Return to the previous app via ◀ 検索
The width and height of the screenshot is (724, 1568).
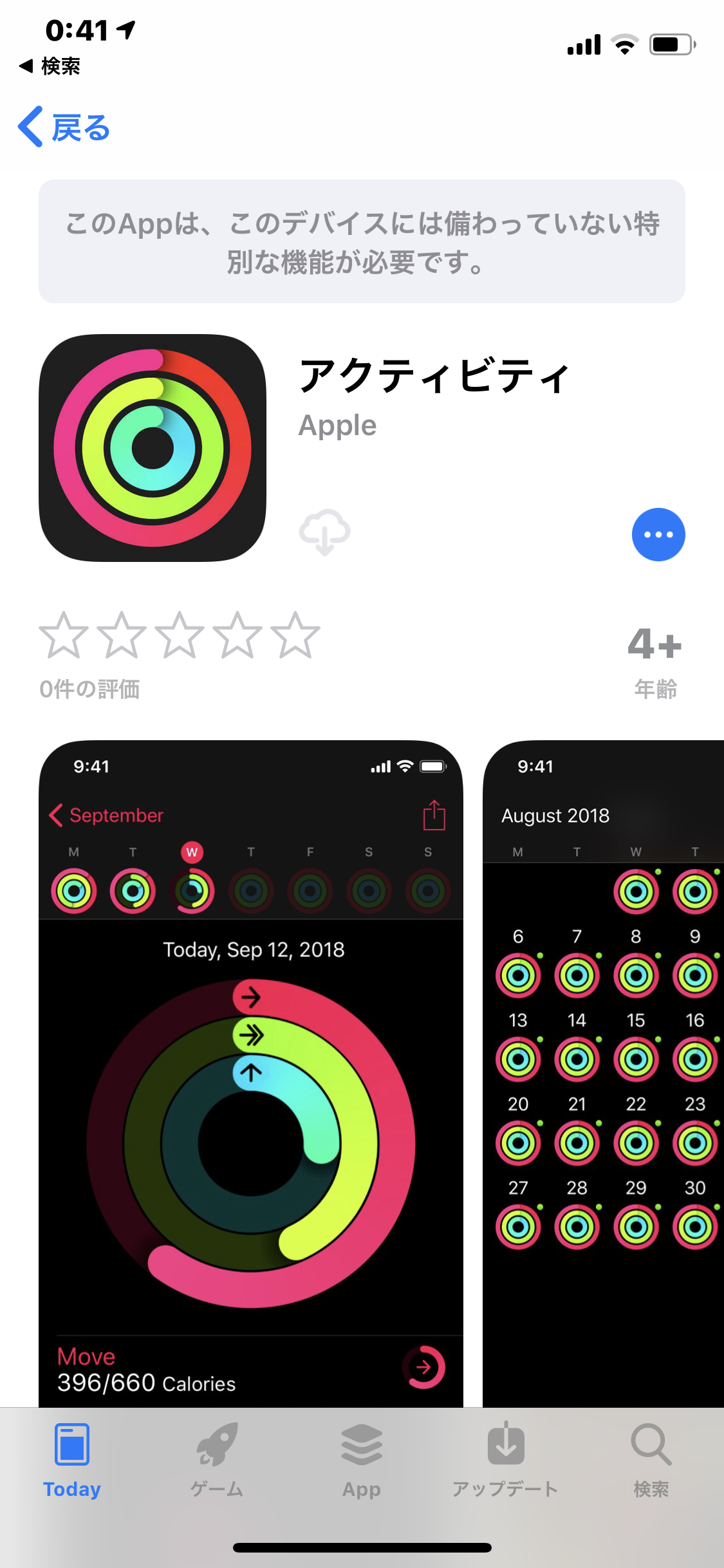tap(50, 66)
